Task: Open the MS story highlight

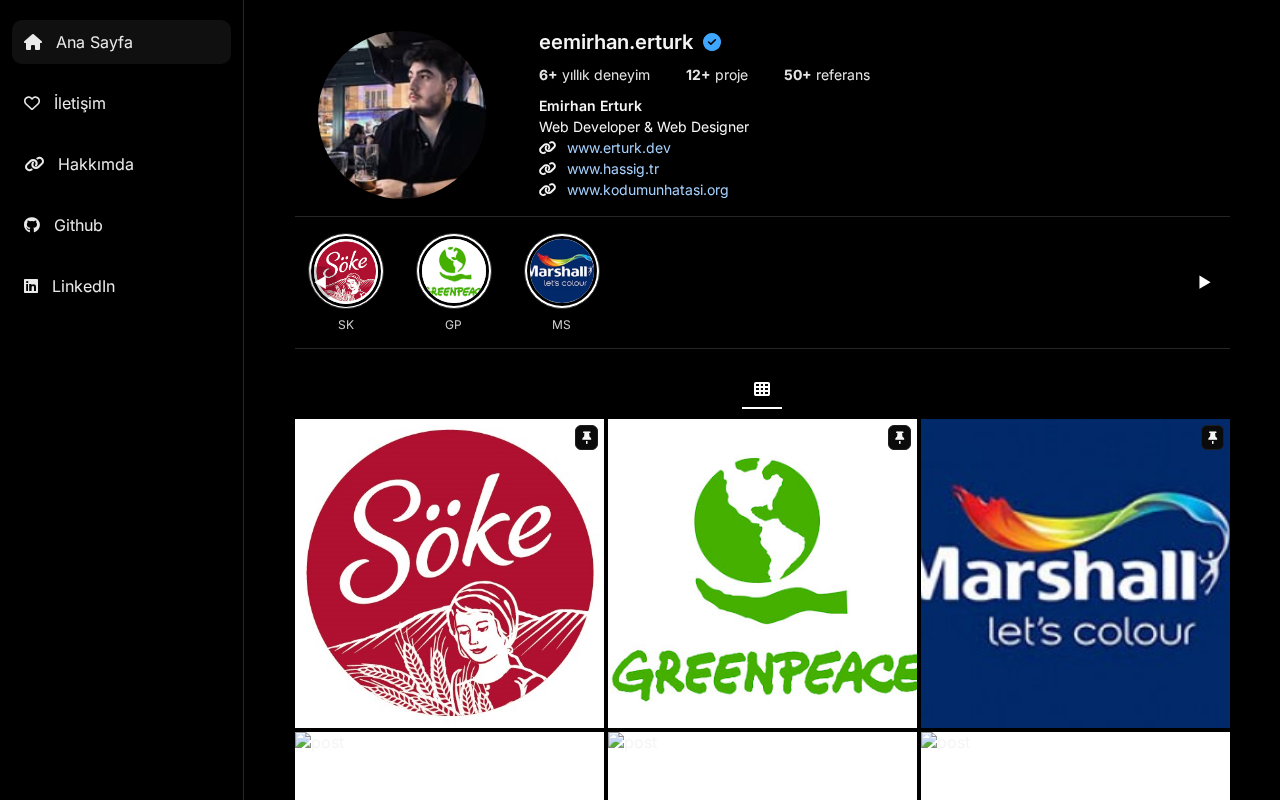Action: 562,271
